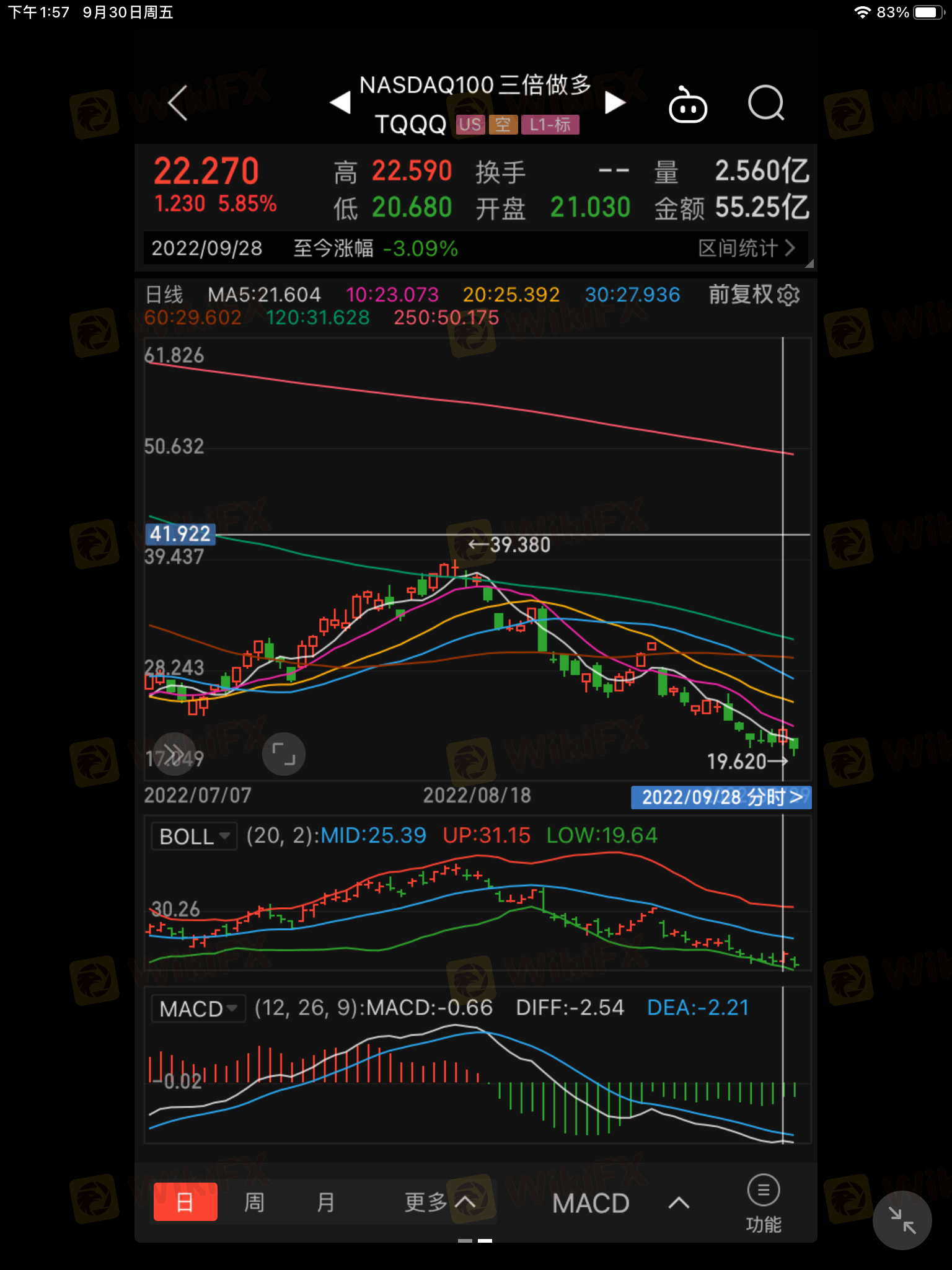Tap the double-arrow chart scroll button
The width and height of the screenshot is (952, 1270).
click(x=174, y=753)
